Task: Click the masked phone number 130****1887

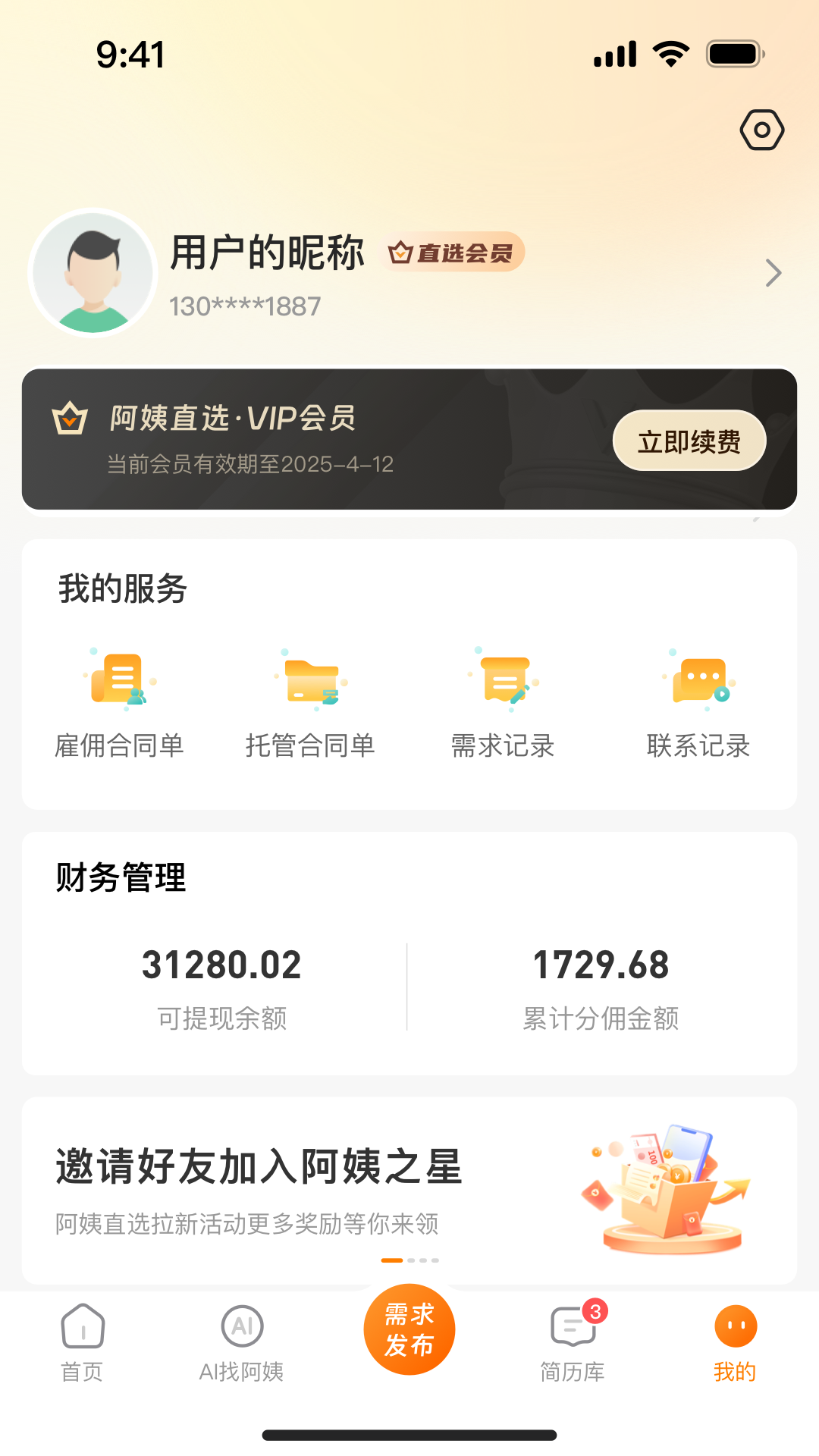Action: coord(244,306)
